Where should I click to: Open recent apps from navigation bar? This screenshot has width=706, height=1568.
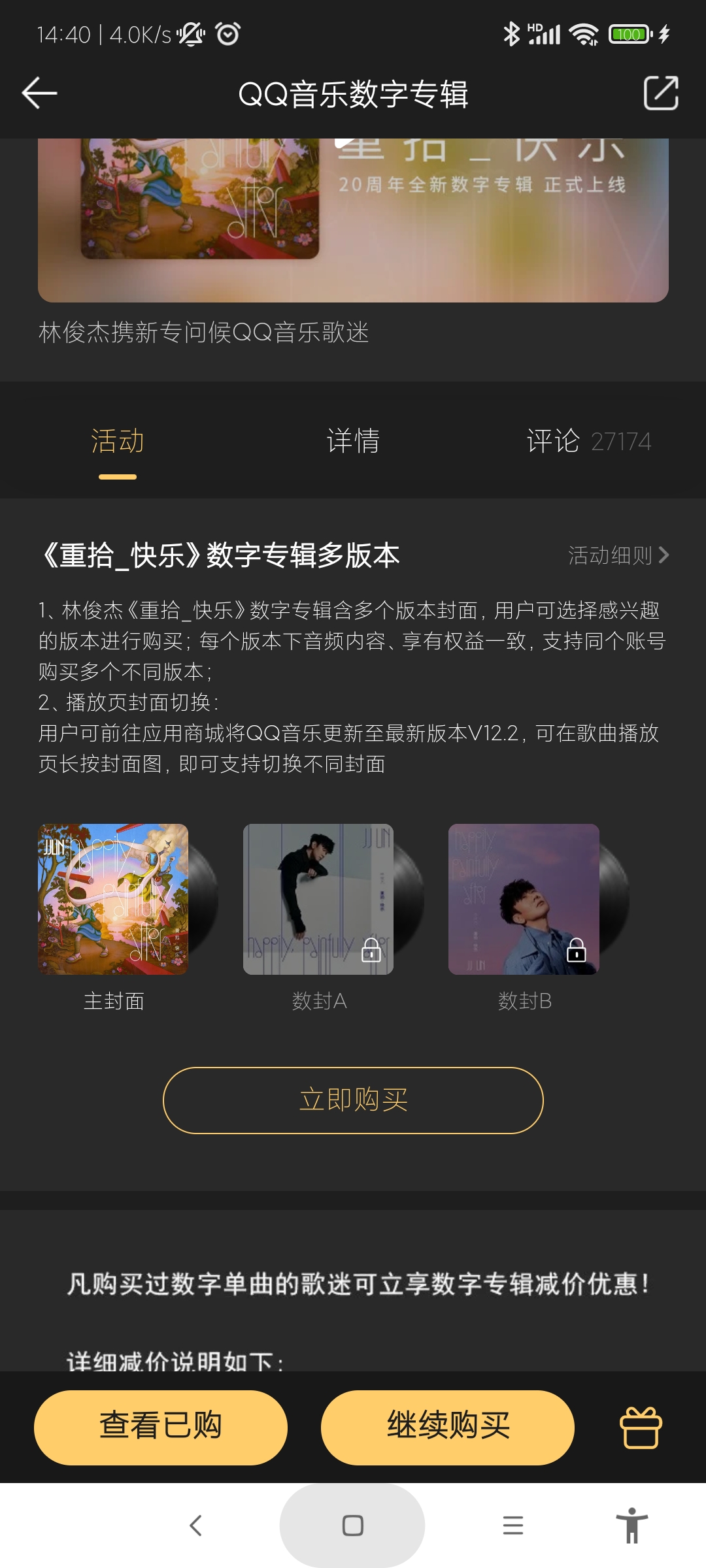(x=513, y=1526)
